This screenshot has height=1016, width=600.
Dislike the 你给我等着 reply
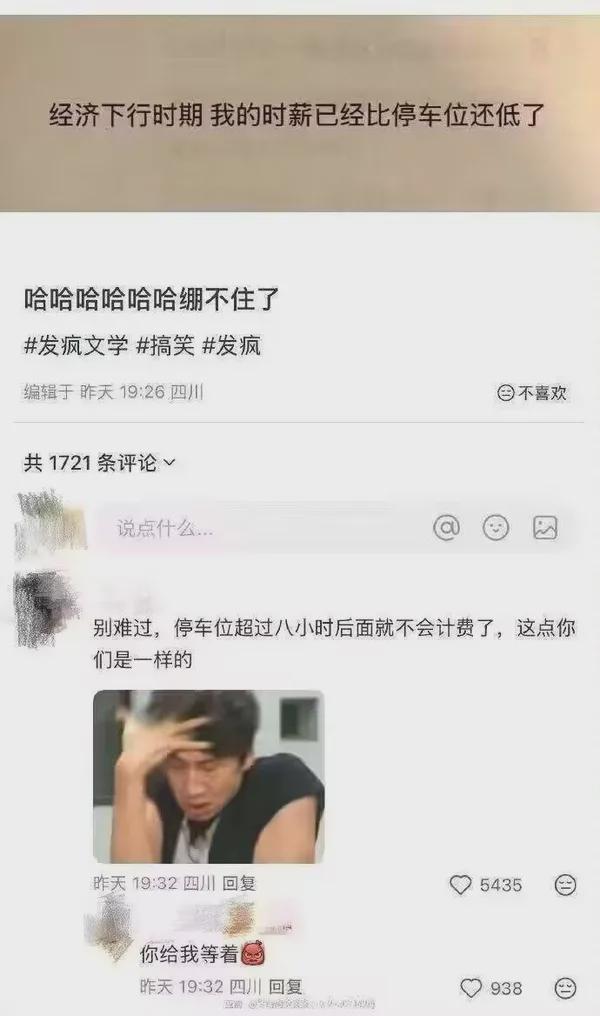[565, 988]
